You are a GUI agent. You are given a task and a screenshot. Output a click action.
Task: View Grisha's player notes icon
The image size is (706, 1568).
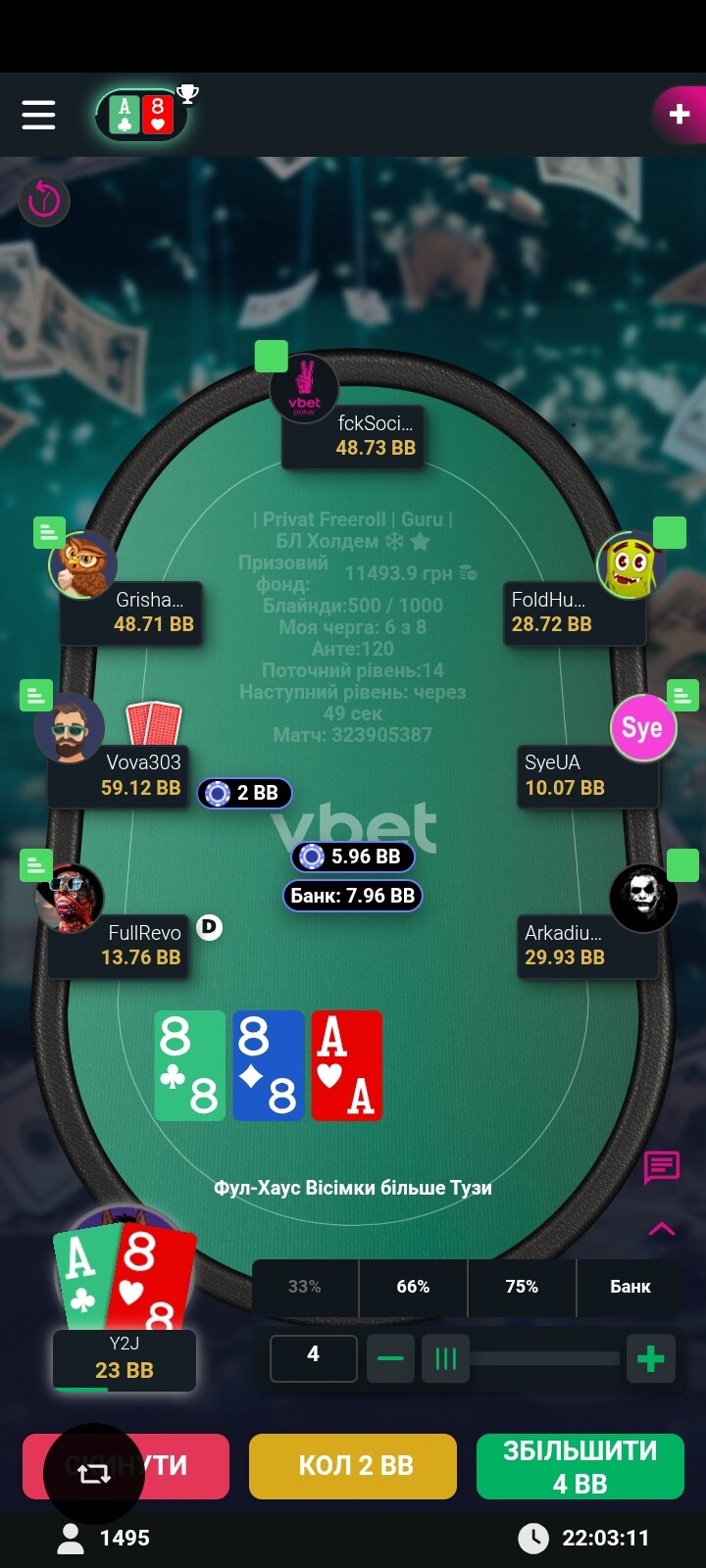49,532
